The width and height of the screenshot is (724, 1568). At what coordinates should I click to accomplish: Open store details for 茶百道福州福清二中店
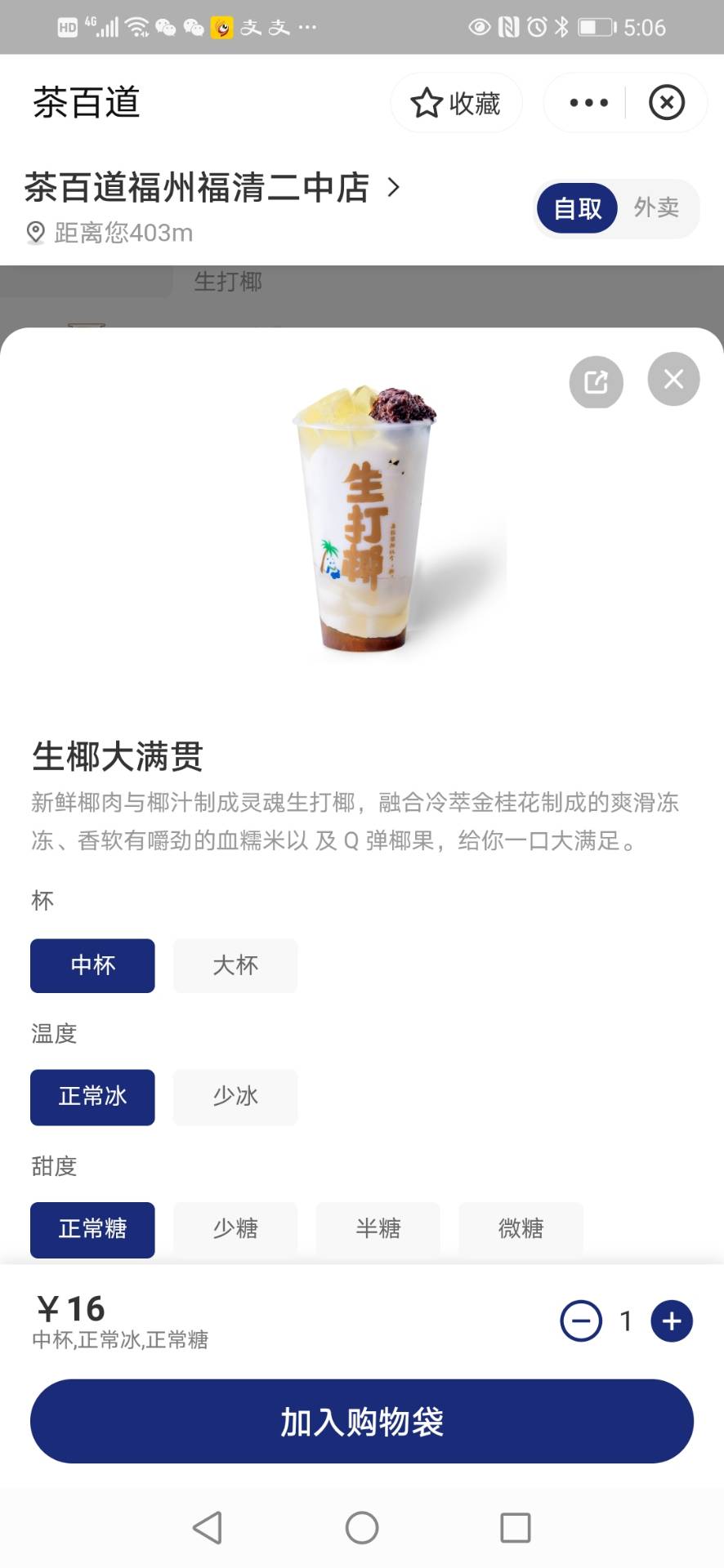212,188
